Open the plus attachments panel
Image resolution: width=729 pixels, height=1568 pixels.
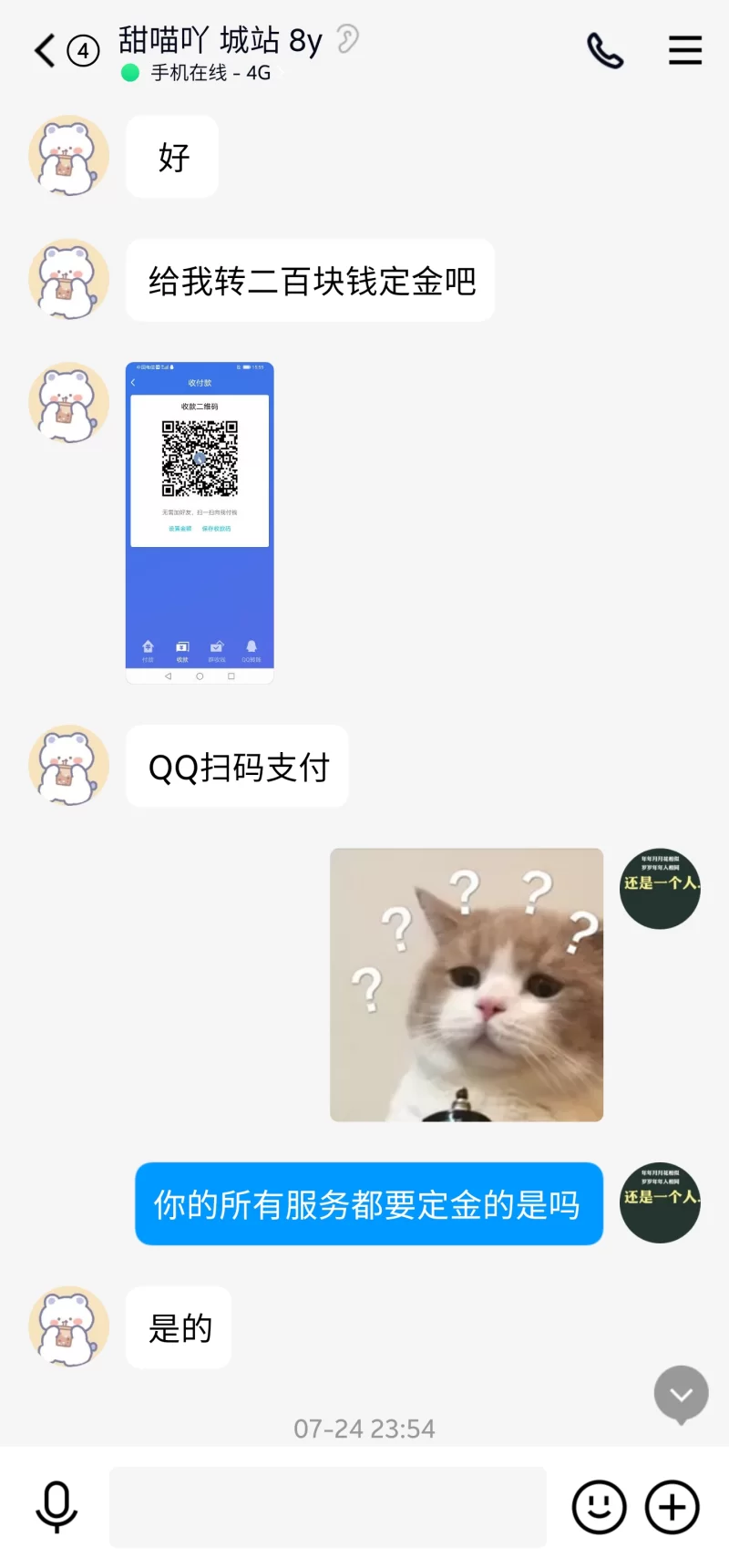click(673, 1507)
